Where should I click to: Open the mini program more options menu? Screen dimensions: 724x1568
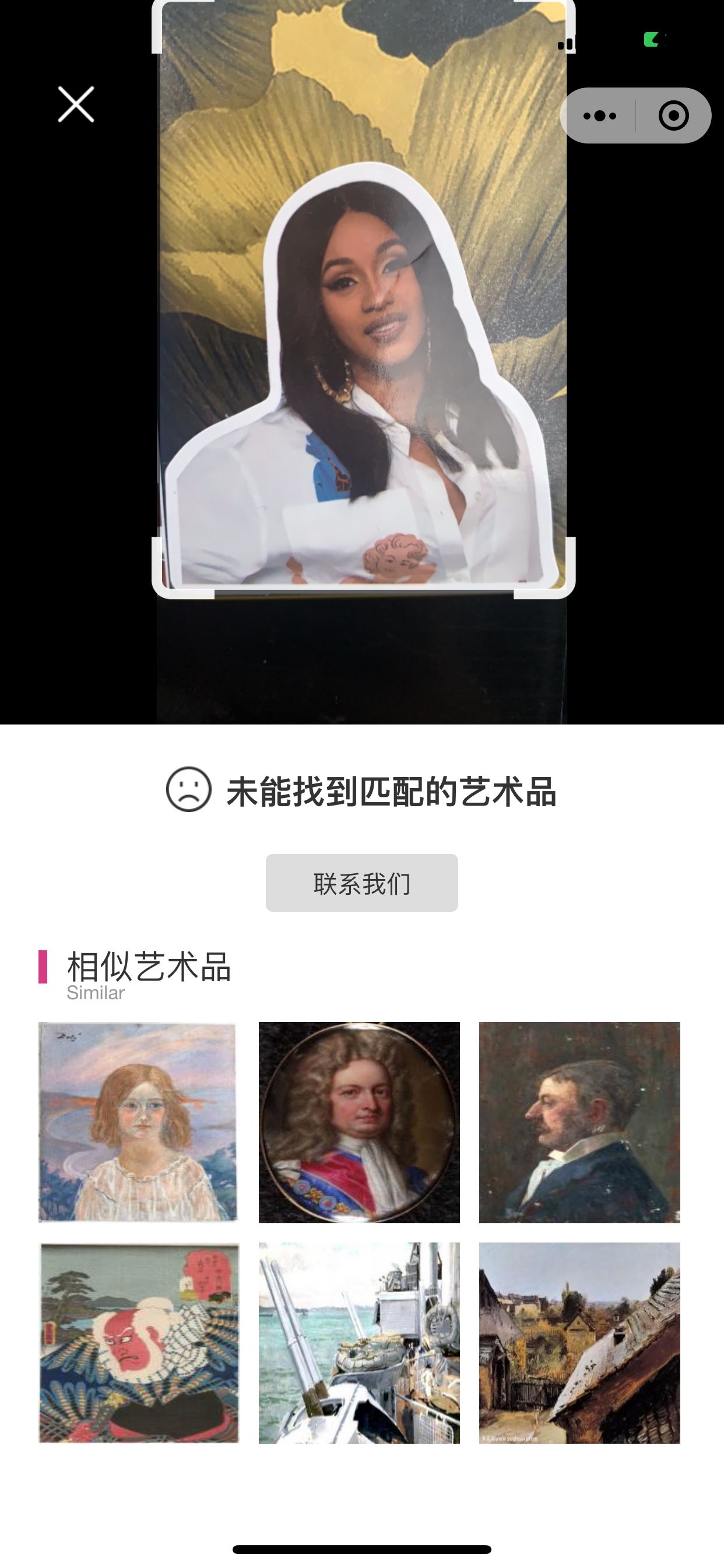point(599,116)
